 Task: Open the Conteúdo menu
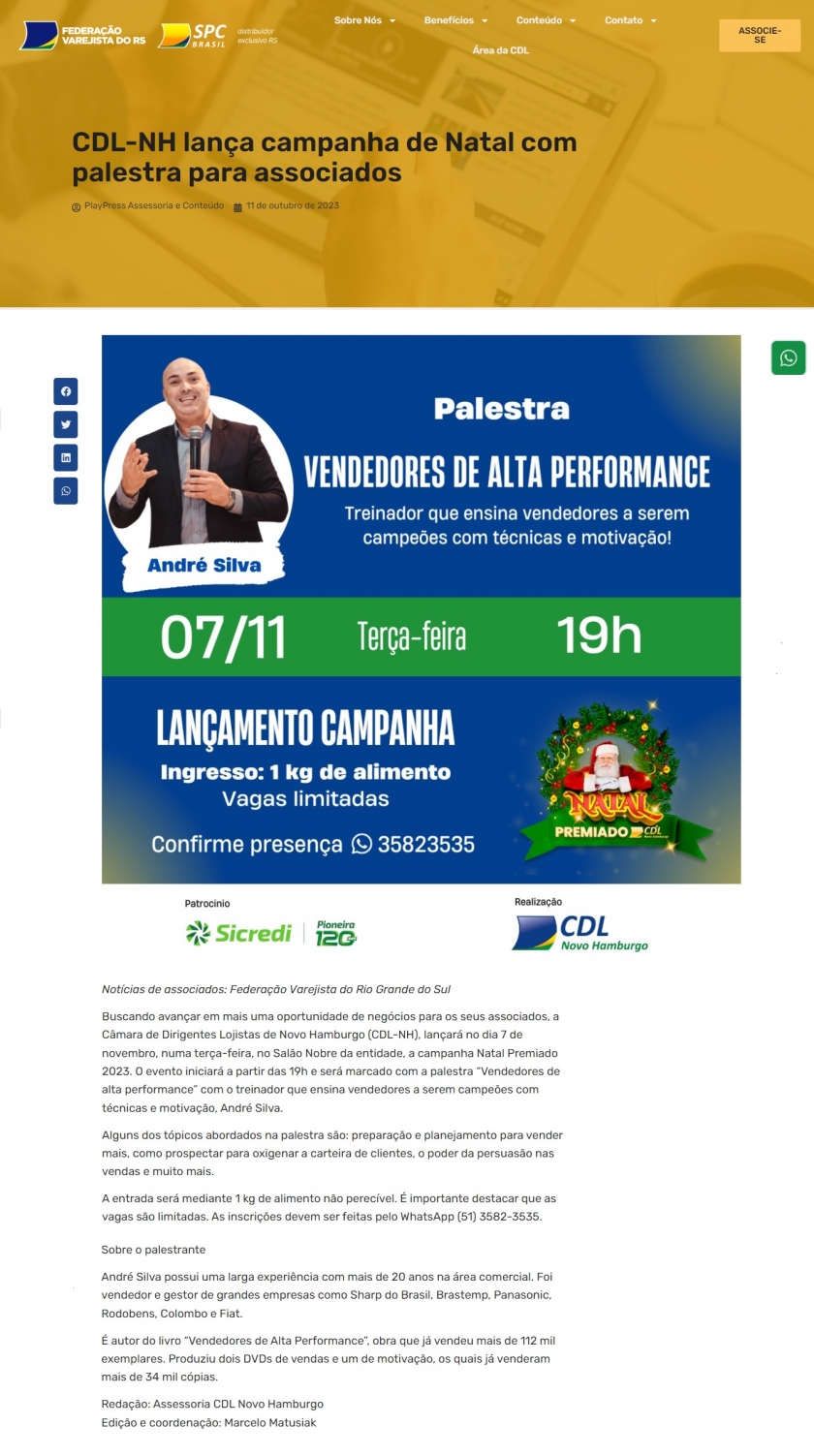tap(546, 20)
